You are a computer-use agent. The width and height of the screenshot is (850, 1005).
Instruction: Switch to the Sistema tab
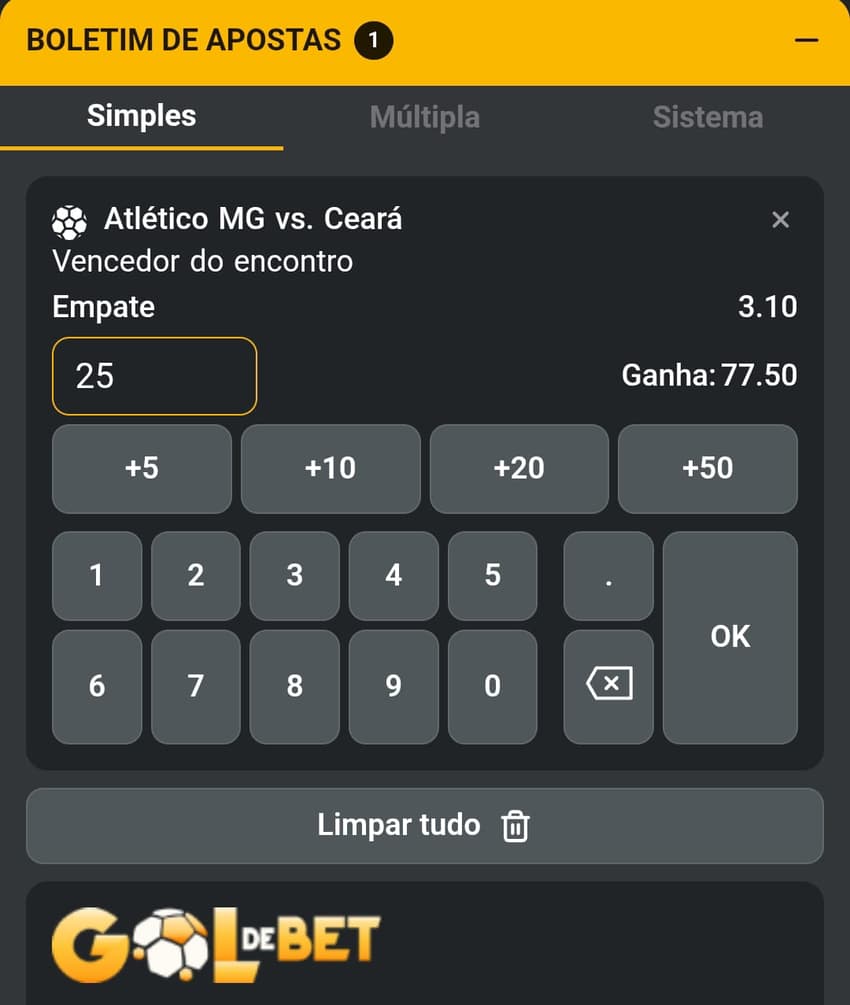(x=708, y=117)
